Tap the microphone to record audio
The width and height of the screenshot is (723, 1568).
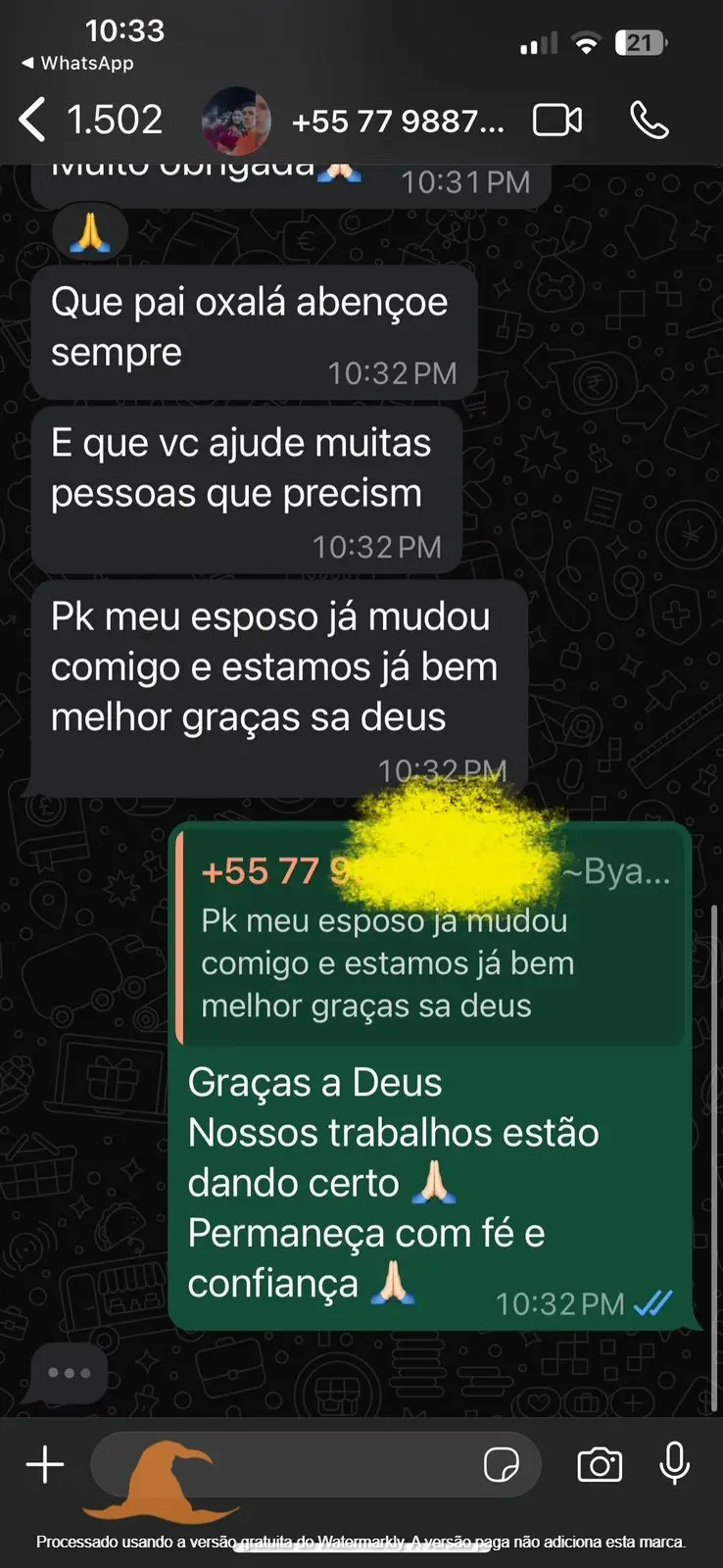674,1463
